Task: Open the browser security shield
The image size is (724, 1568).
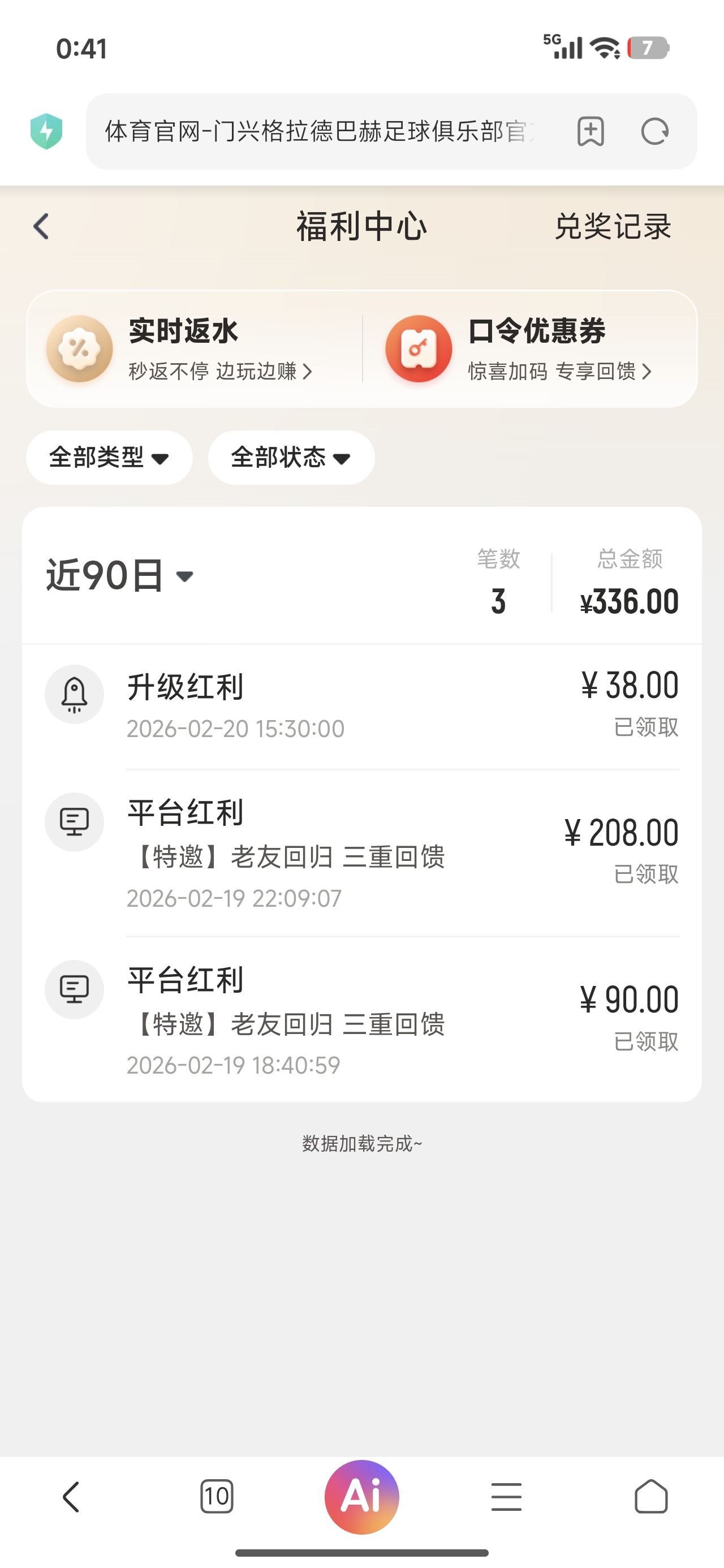Action: pyautogui.click(x=47, y=131)
